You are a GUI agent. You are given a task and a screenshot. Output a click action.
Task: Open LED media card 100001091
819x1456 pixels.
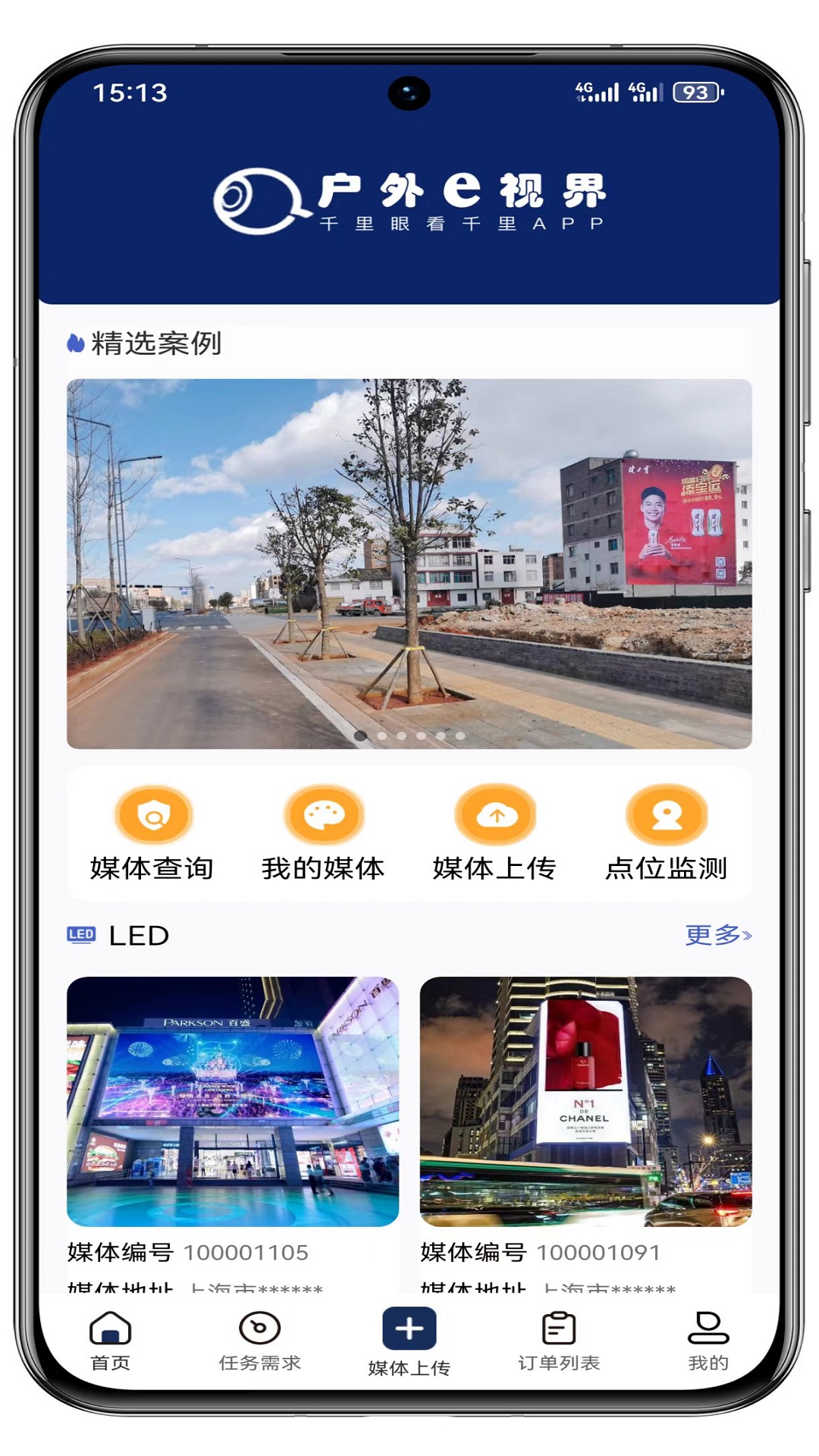[x=585, y=1101]
